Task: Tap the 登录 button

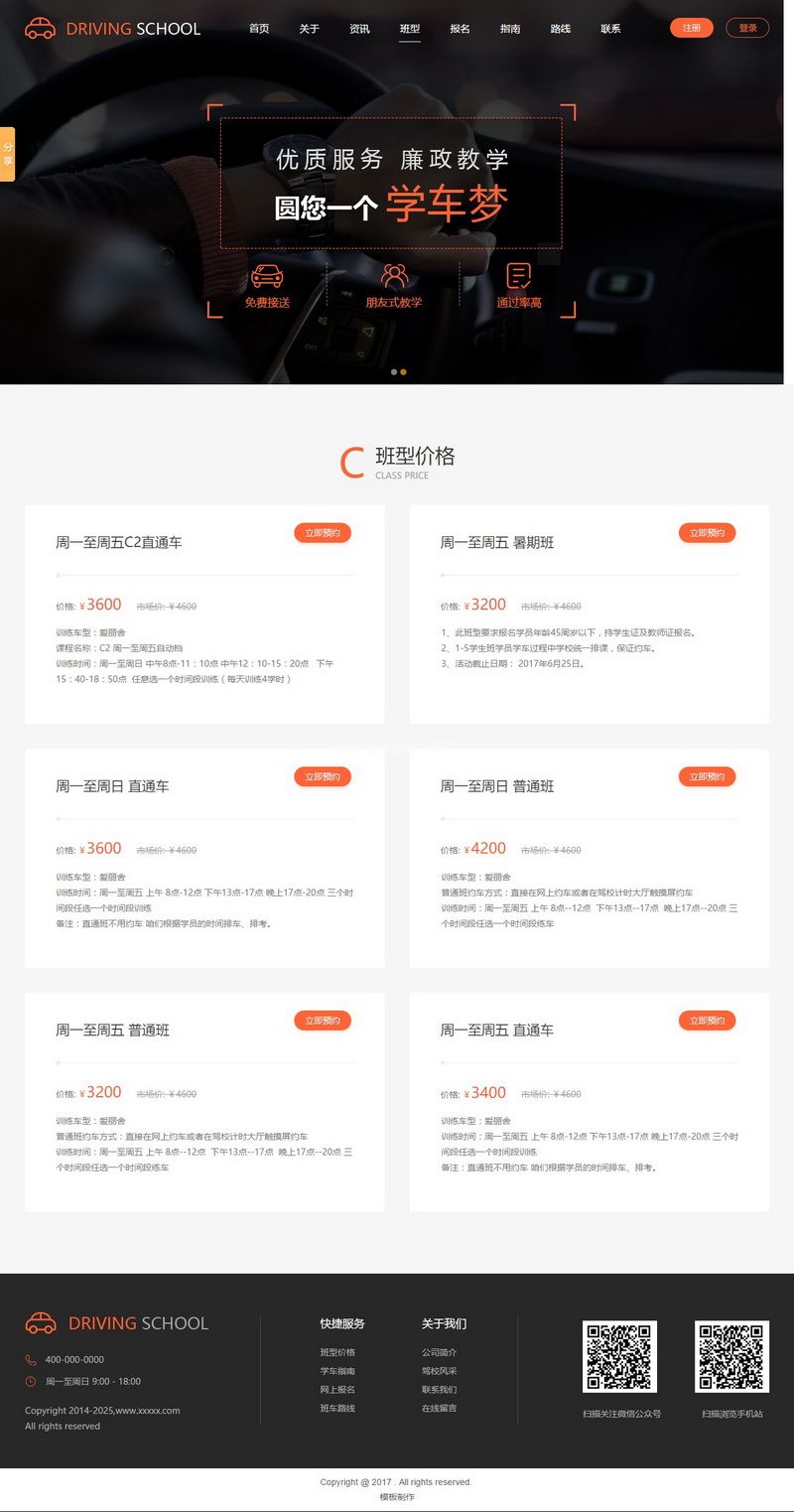Action: click(x=747, y=28)
